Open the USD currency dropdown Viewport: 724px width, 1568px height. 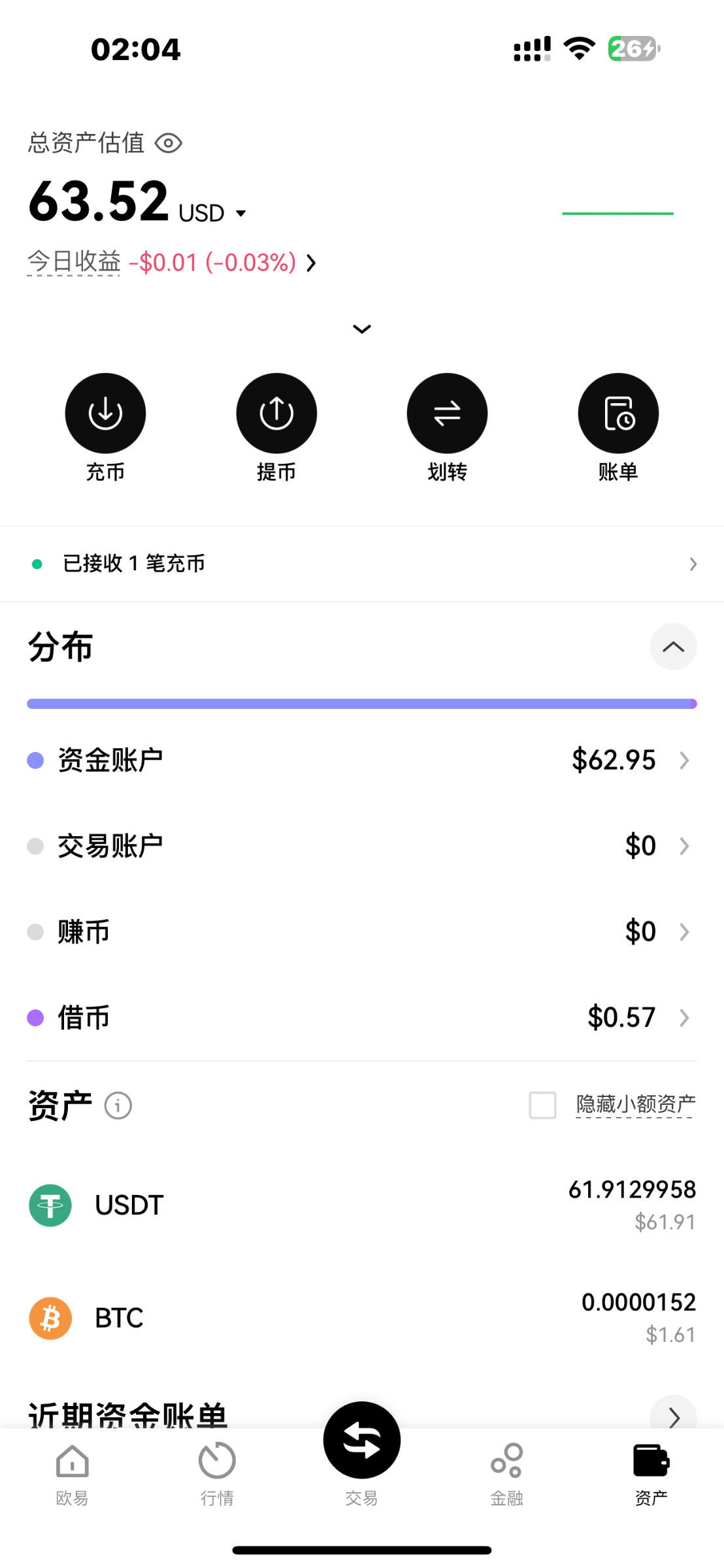coord(212,213)
